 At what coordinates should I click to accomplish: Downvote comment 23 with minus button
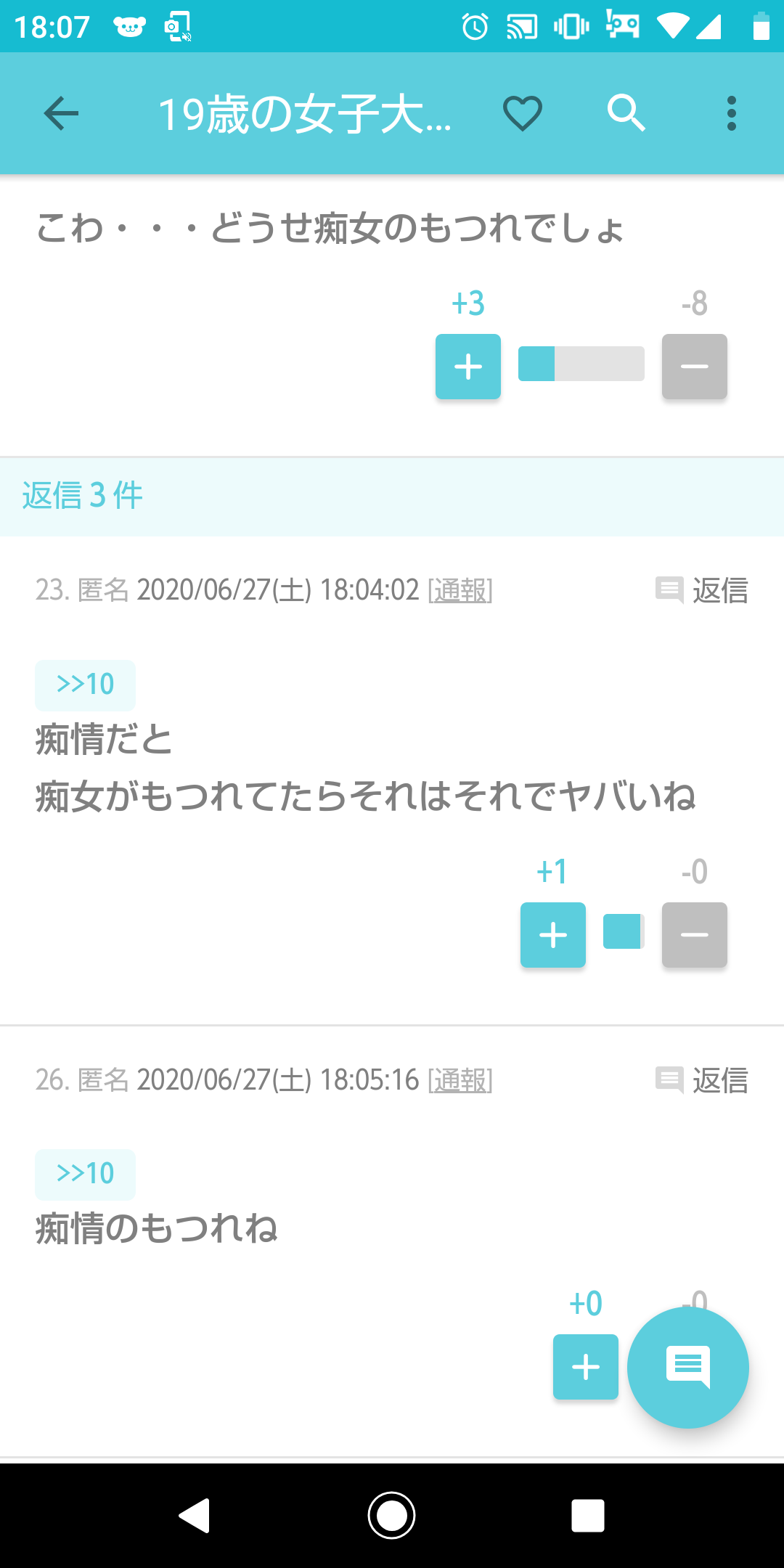[x=695, y=935]
